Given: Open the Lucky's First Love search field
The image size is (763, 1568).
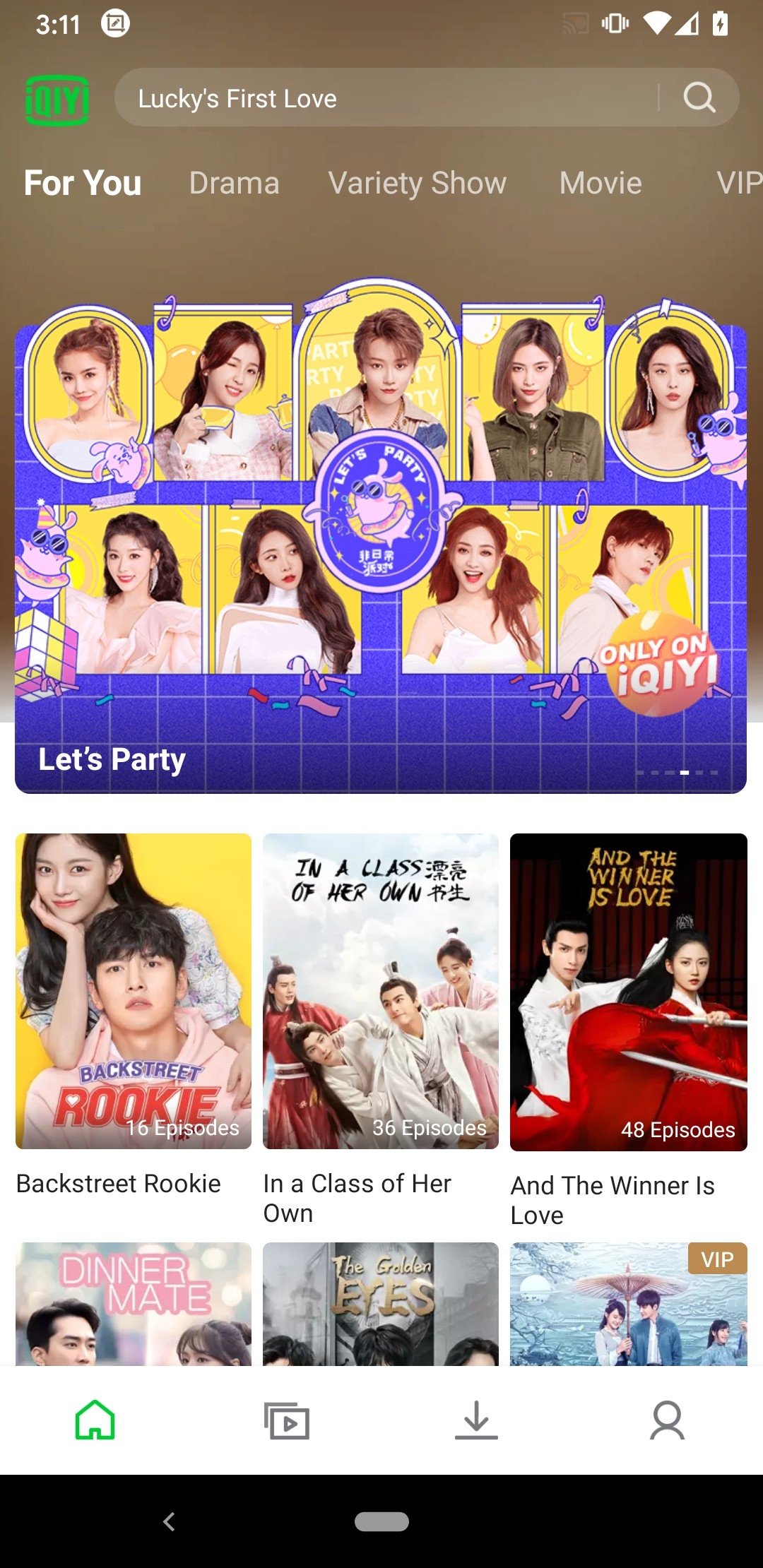Looking at the screenshot, I should click(x=381, y=98).
